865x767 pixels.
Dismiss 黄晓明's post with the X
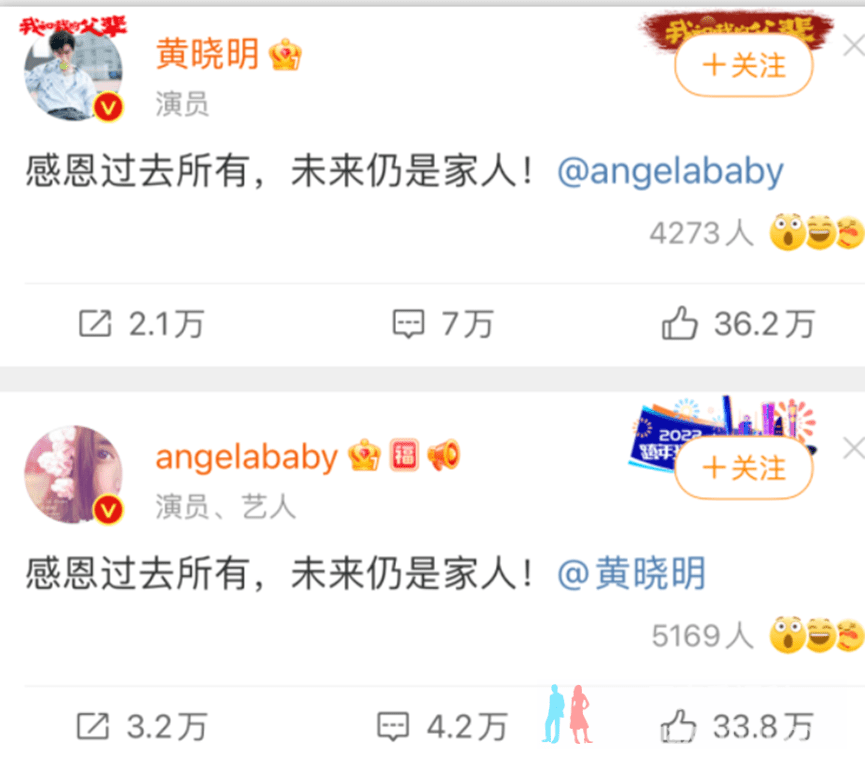(853, 46)
